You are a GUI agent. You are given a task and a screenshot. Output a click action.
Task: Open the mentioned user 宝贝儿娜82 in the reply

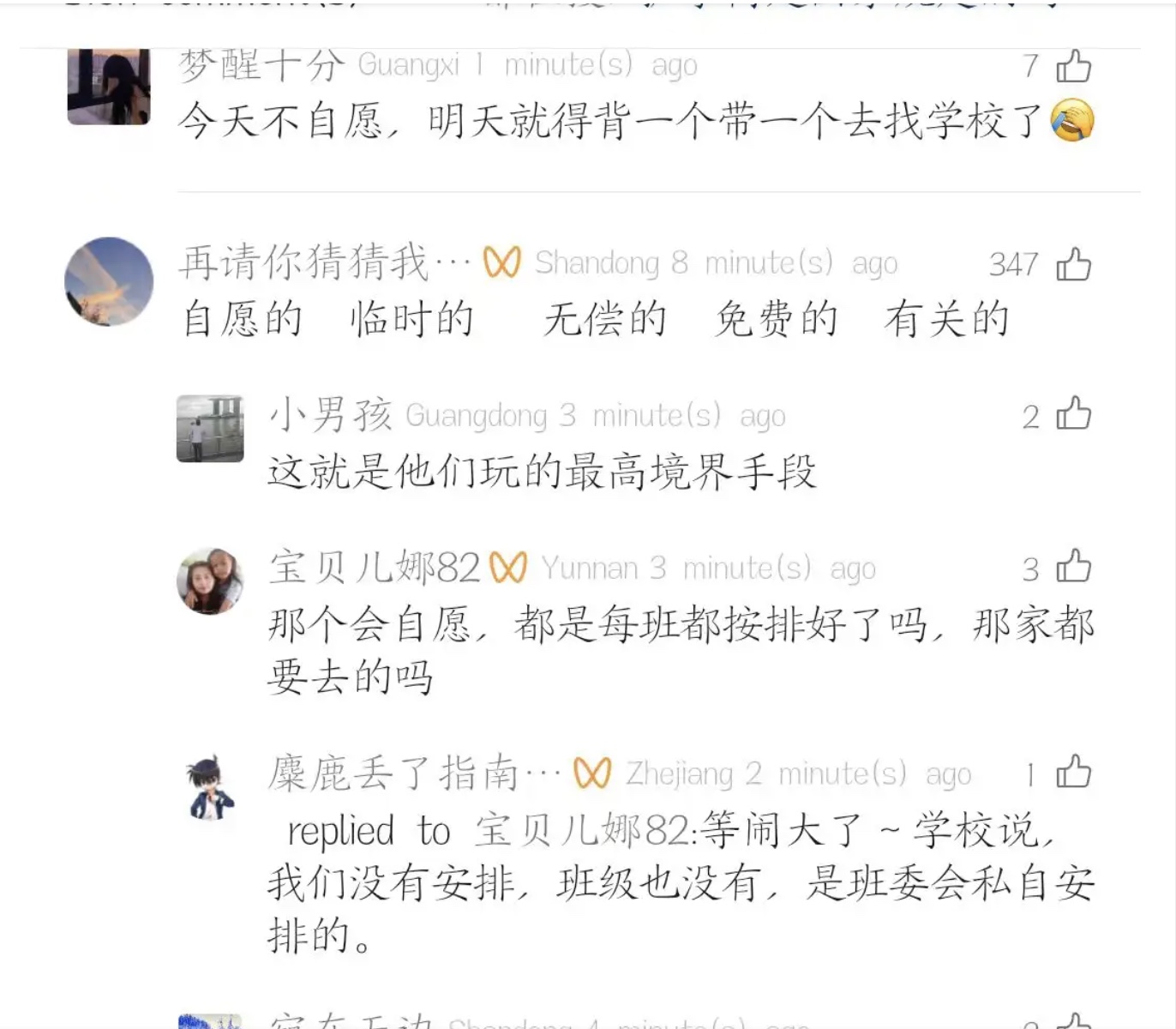[x=583, y=830]
